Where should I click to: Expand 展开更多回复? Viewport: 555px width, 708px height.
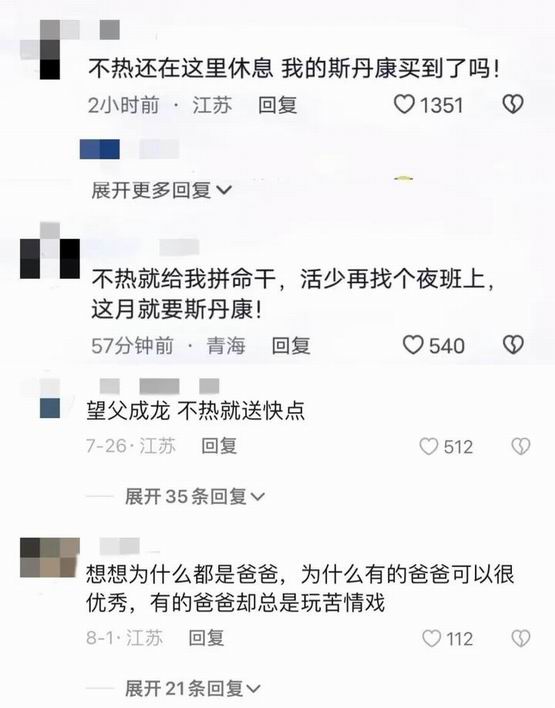162,191
